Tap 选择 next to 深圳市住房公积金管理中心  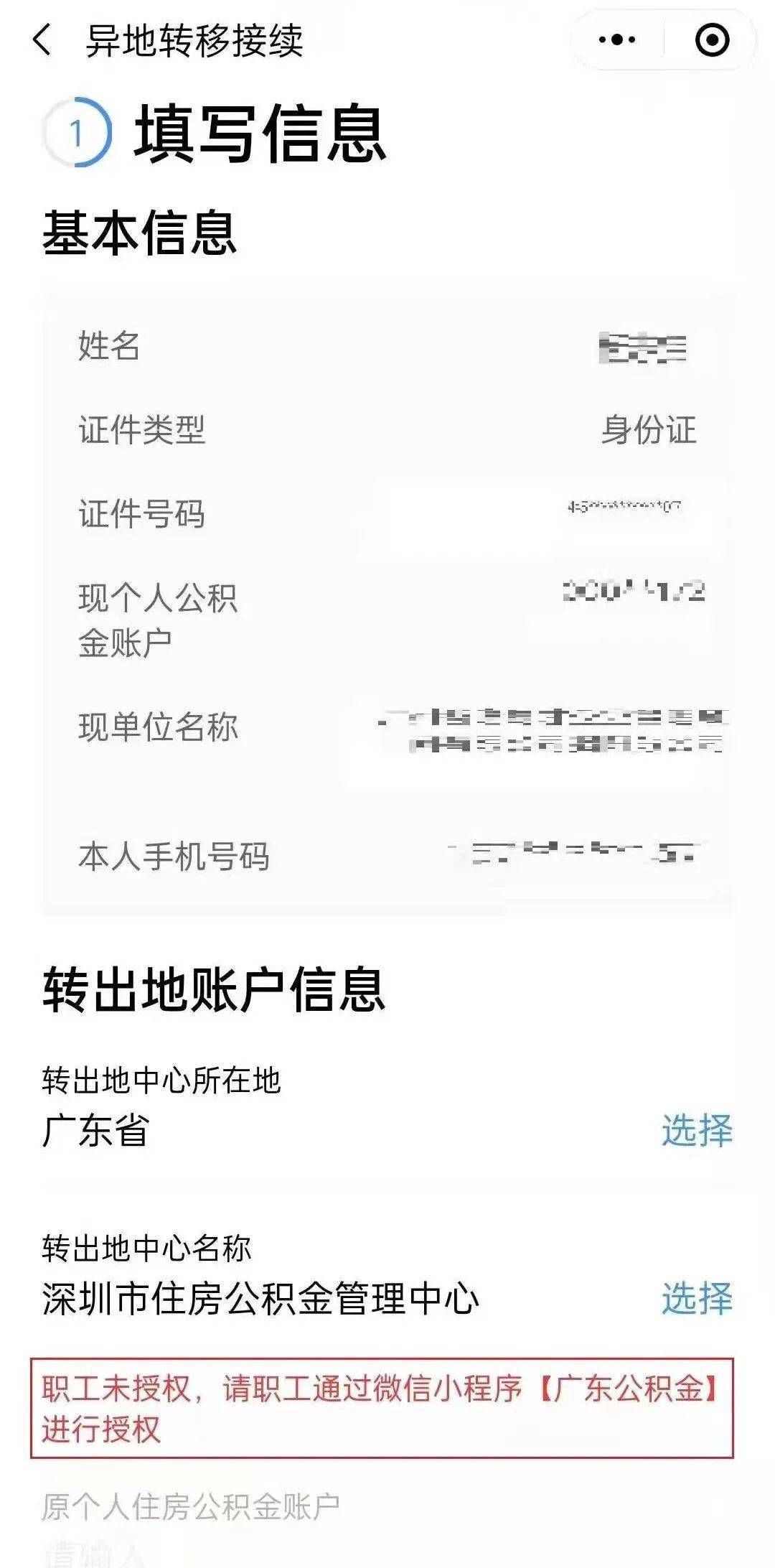[x=697, y=1298]
